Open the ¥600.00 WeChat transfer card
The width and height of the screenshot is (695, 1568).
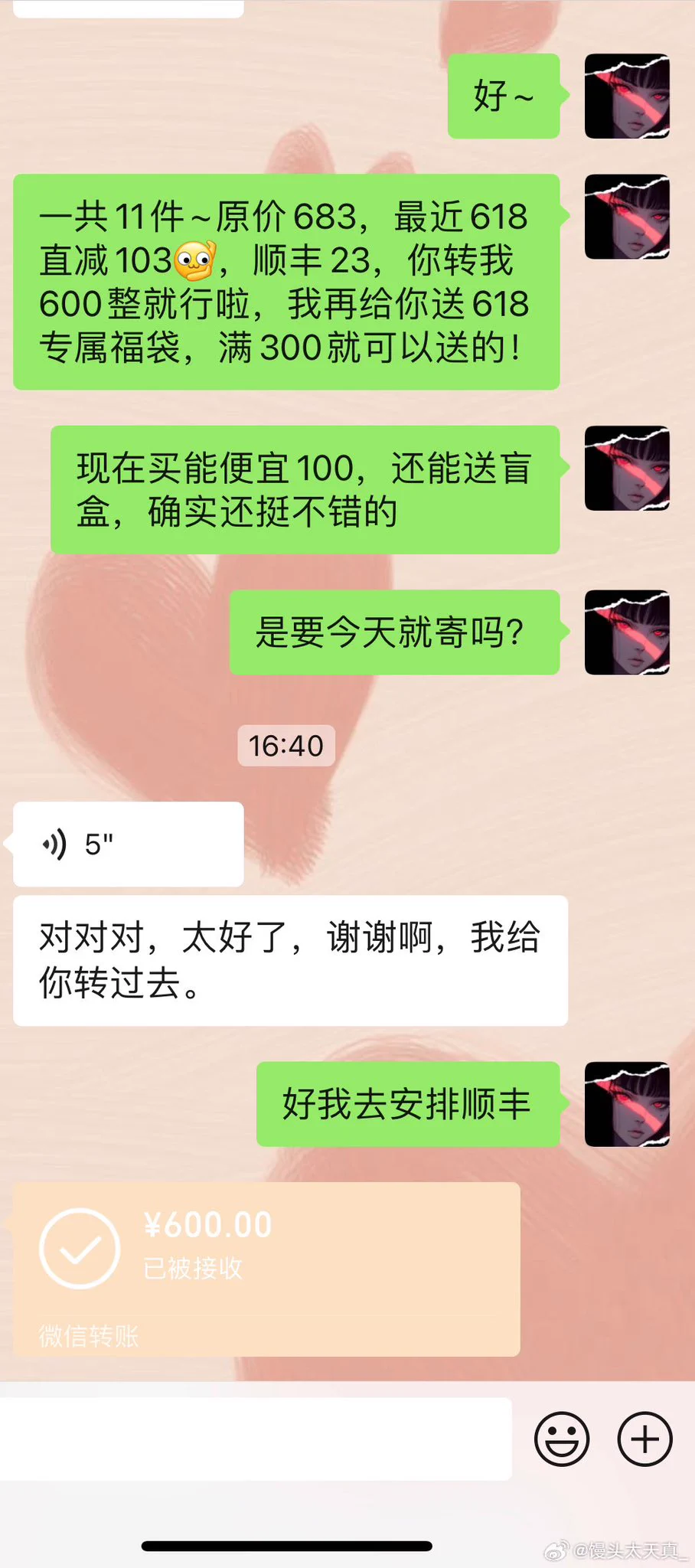[x=266, y=1268]
